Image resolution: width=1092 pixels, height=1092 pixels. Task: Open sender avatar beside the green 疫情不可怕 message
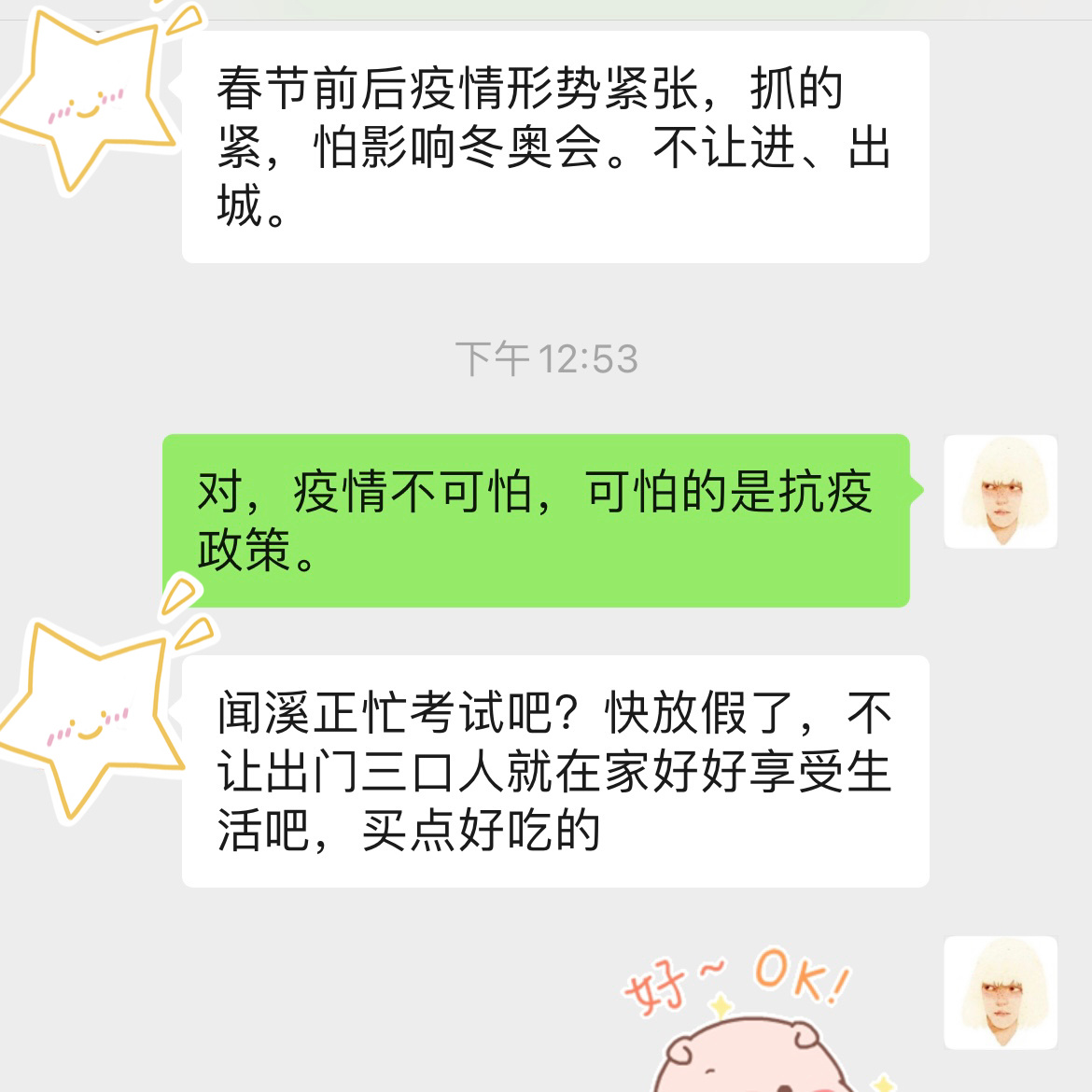point(1001,491)
